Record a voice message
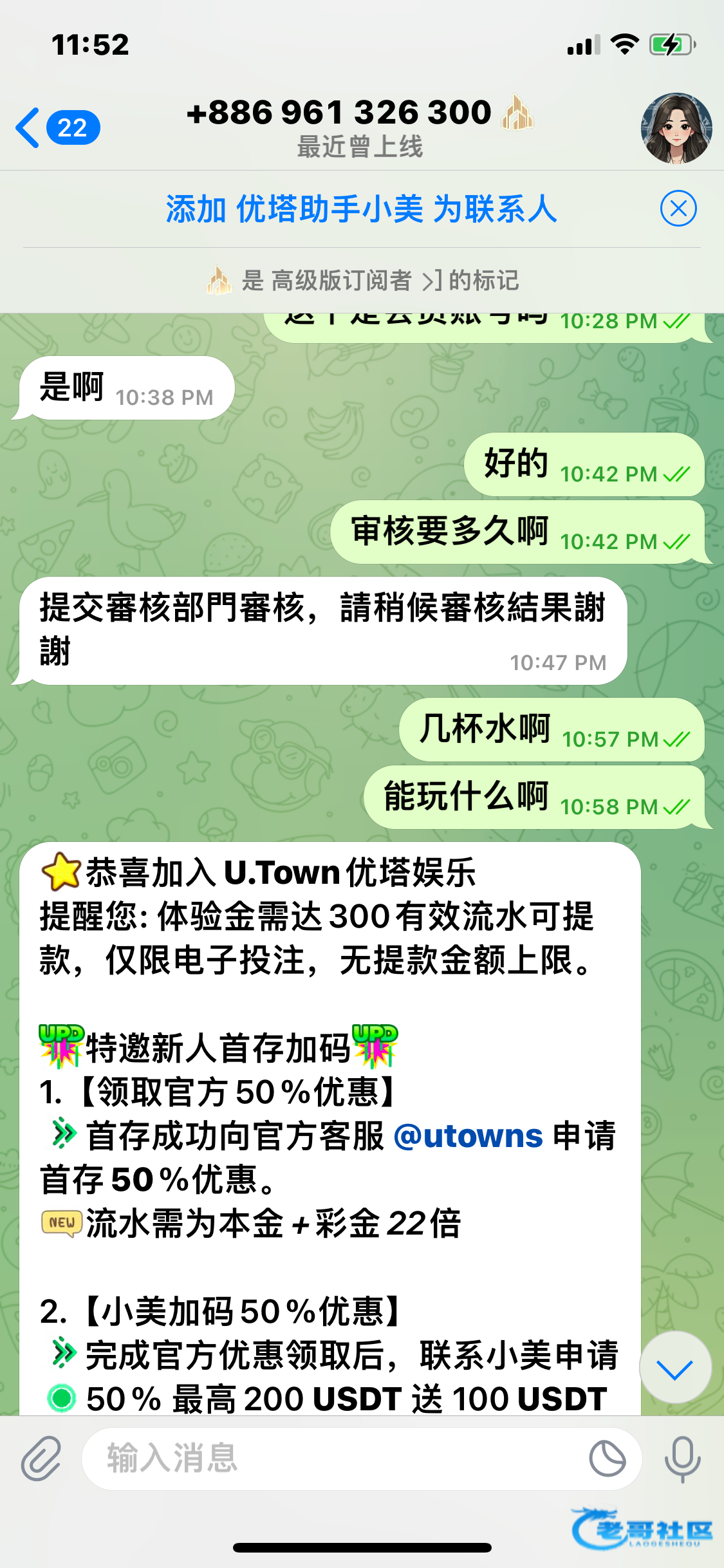The image size is (724, 1568). tap(682, 1458)
